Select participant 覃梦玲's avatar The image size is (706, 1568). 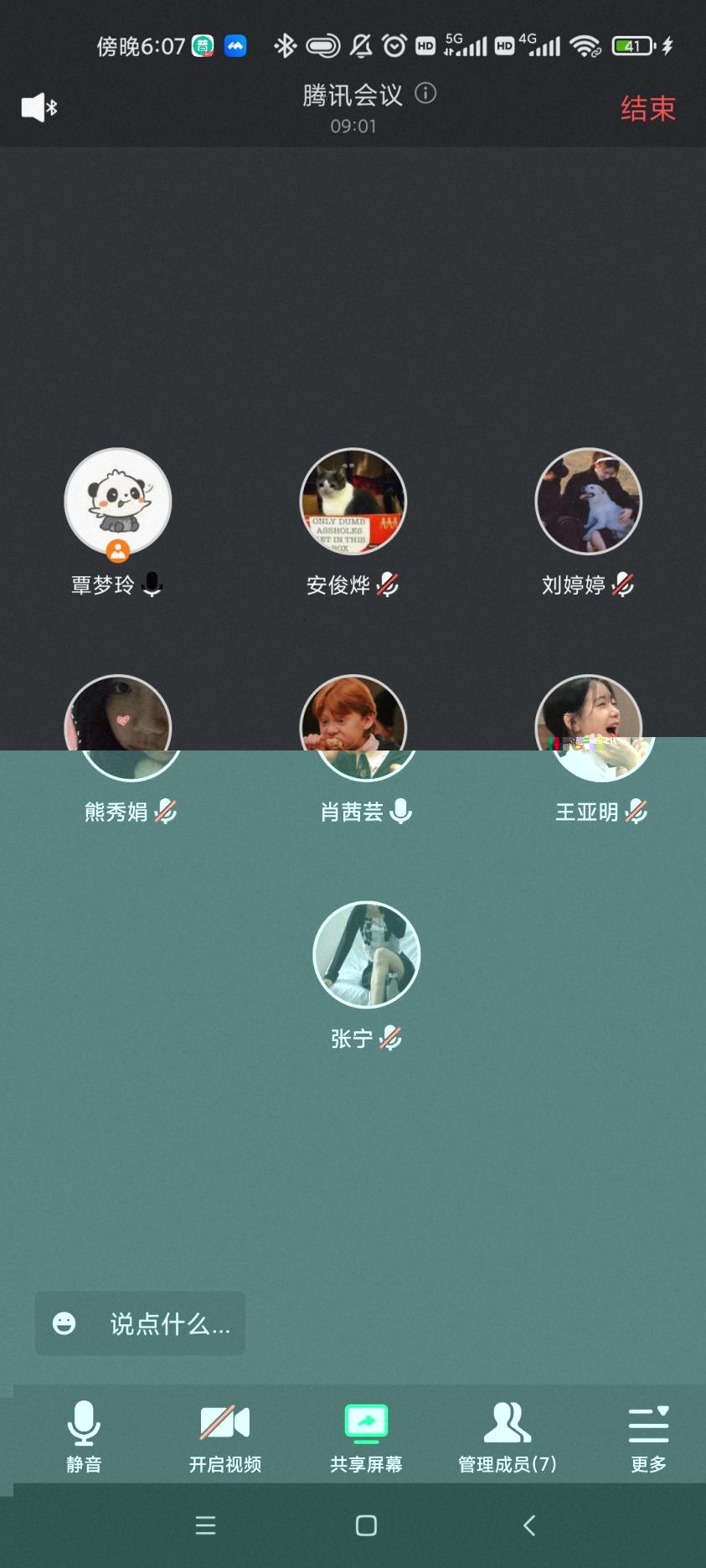coord(118,502)
